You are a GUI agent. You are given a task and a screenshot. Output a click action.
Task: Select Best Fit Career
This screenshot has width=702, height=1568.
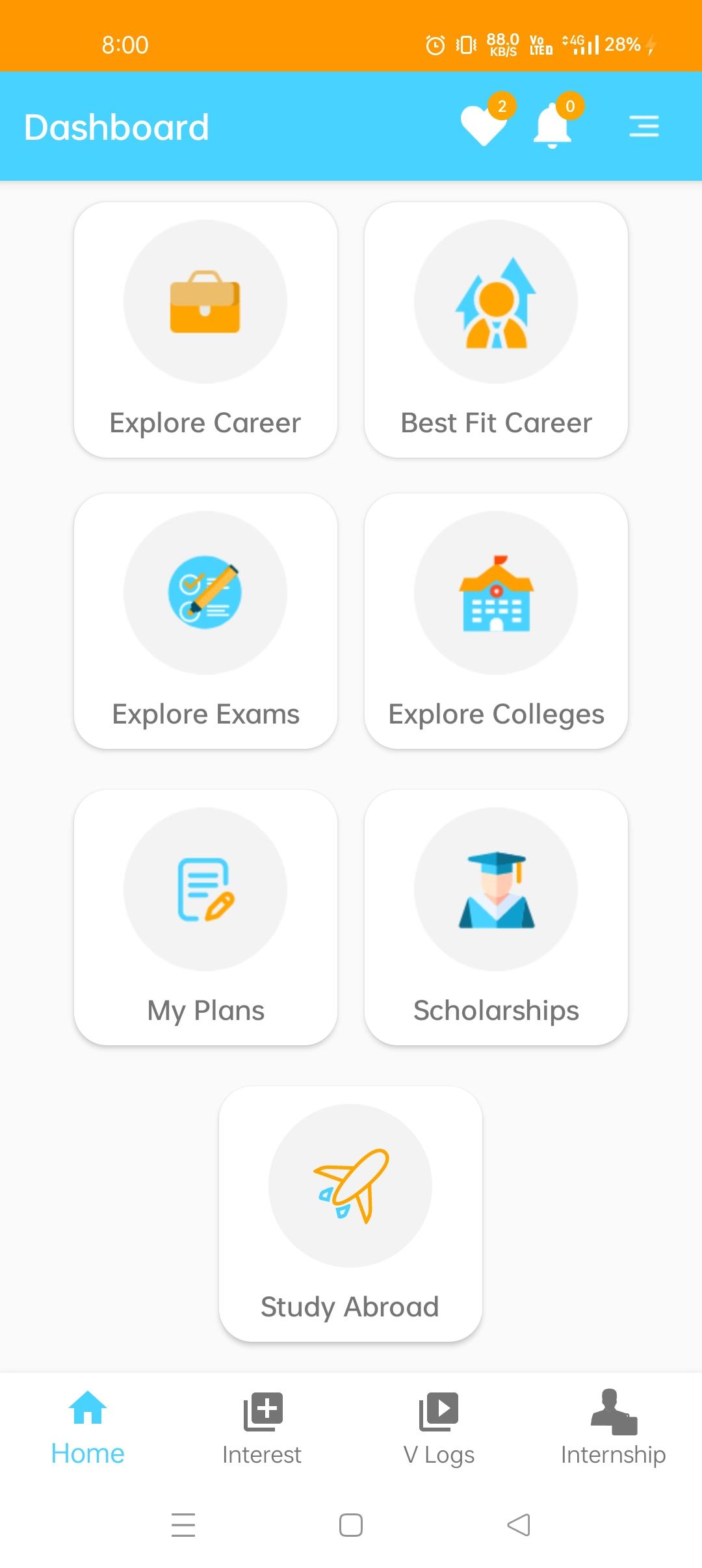click(496, 330)
